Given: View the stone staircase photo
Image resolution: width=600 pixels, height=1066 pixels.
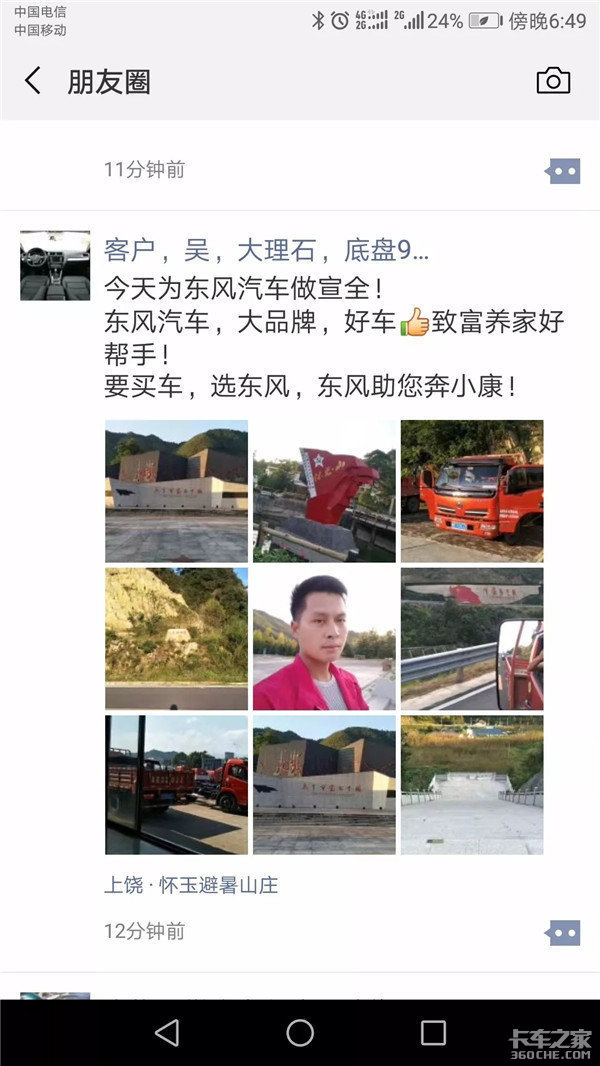Looking at the screenshot, I should point(472,785).
